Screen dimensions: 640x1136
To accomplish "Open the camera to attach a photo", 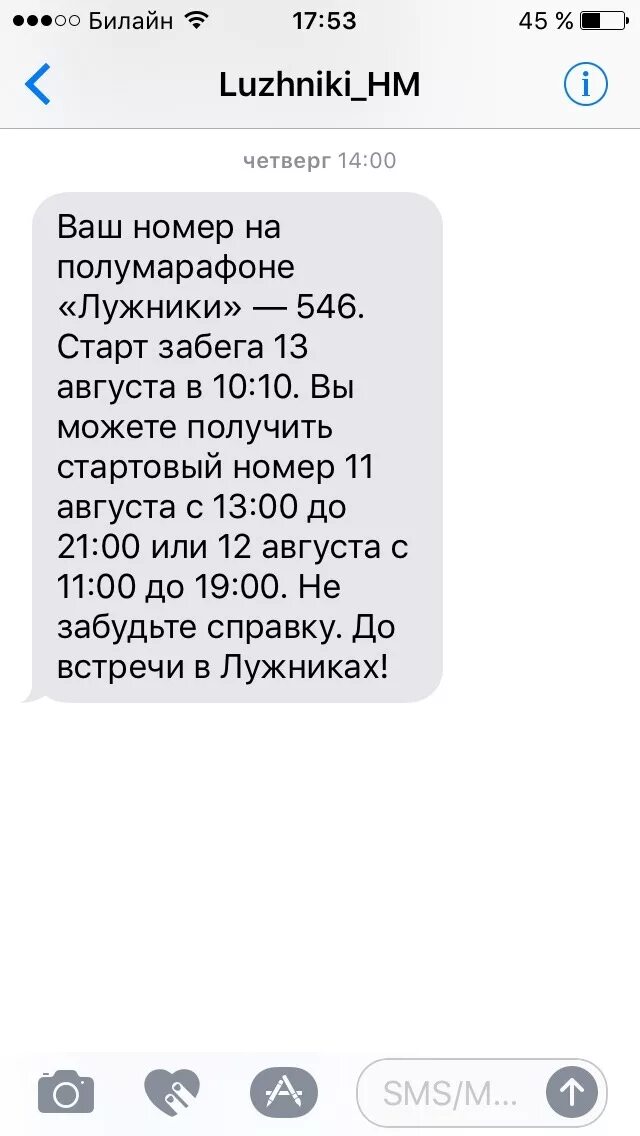I will pos(66,1090).
